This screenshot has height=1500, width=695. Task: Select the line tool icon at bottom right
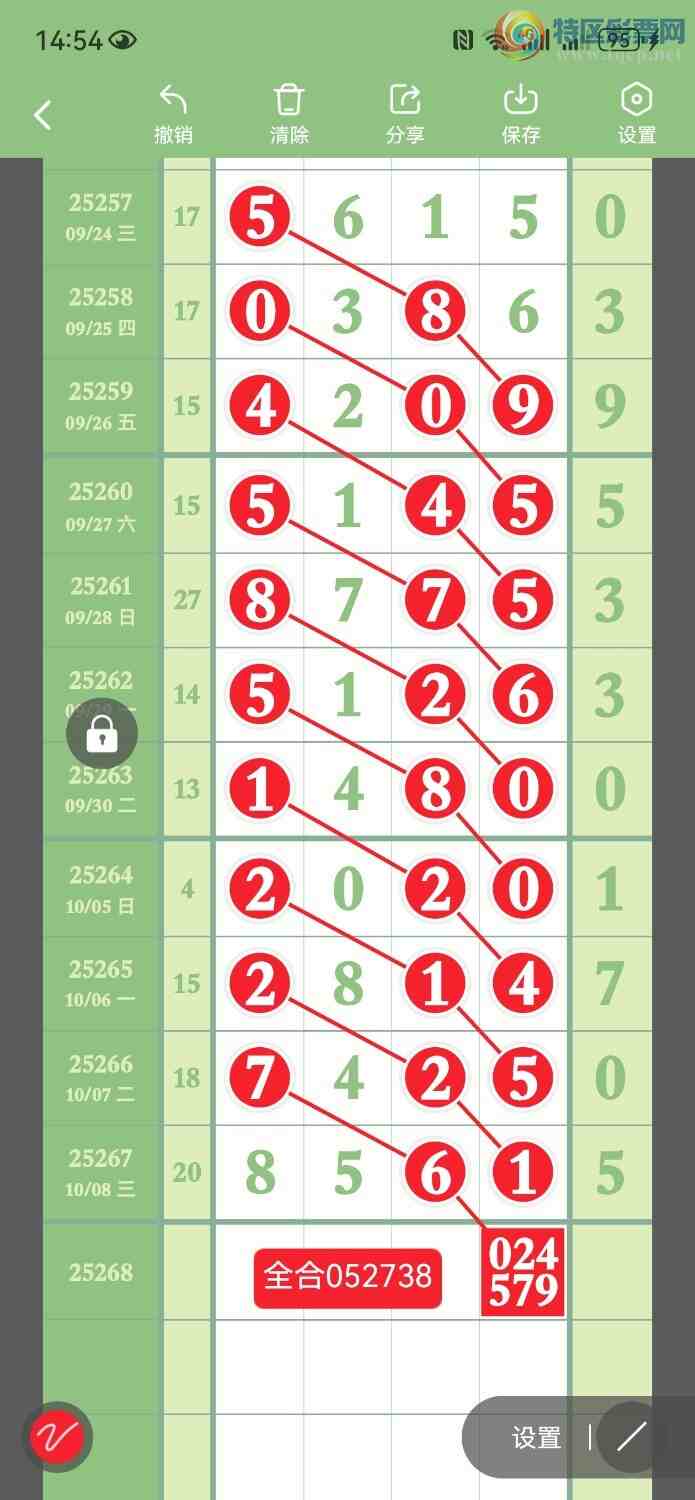click(632, 1438)
